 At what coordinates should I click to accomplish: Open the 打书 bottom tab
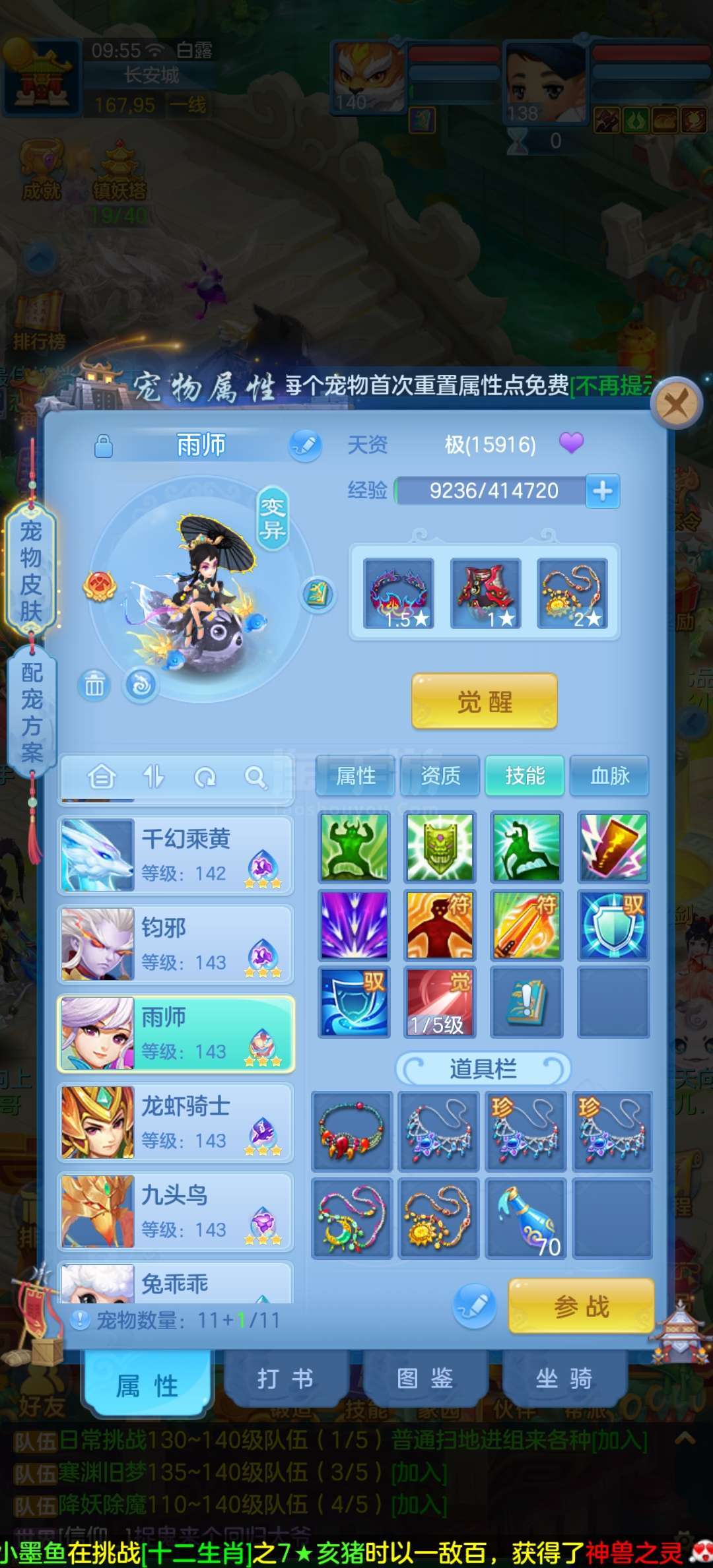coord(286,1378)
